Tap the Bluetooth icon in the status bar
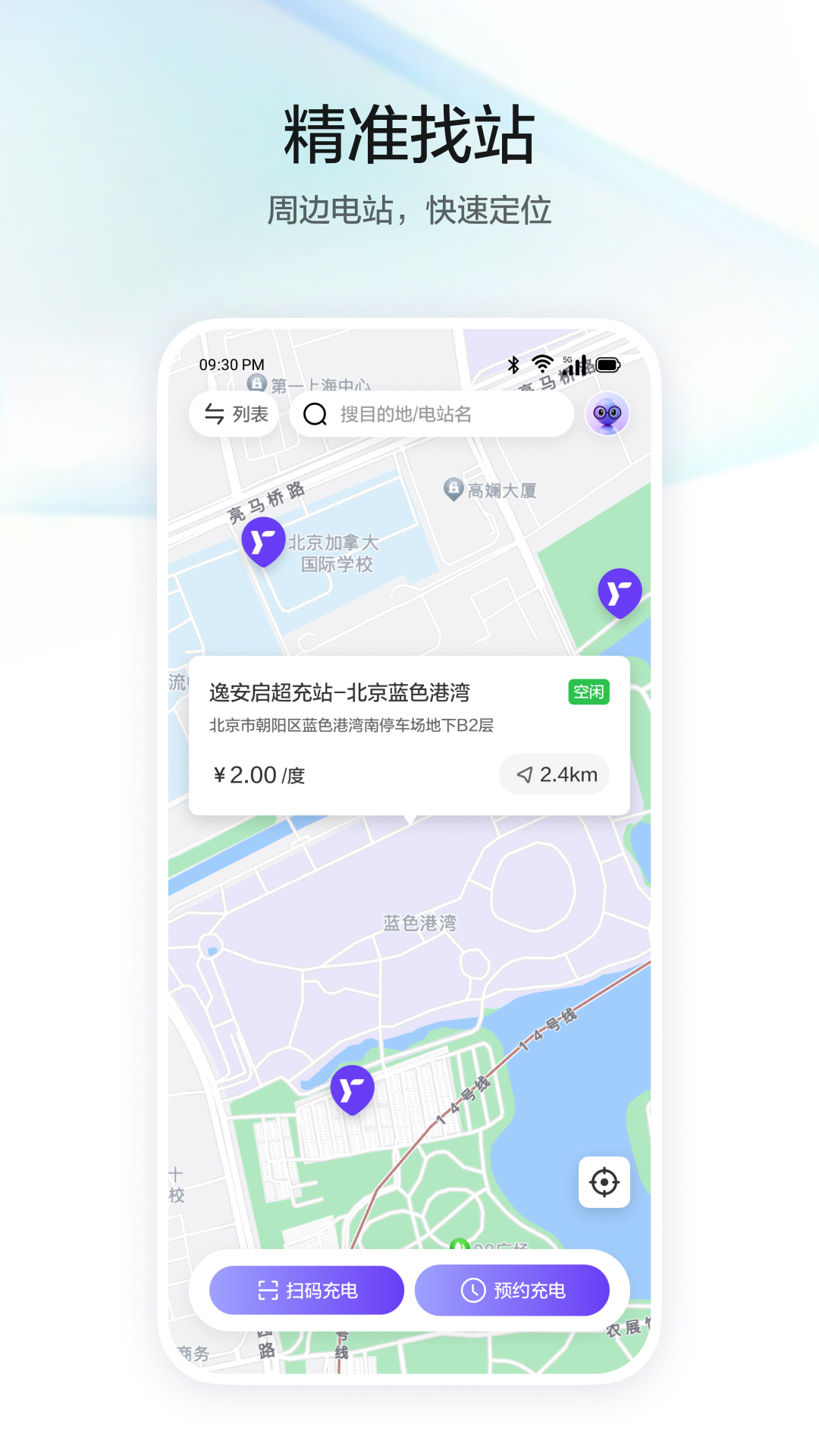 513,365
